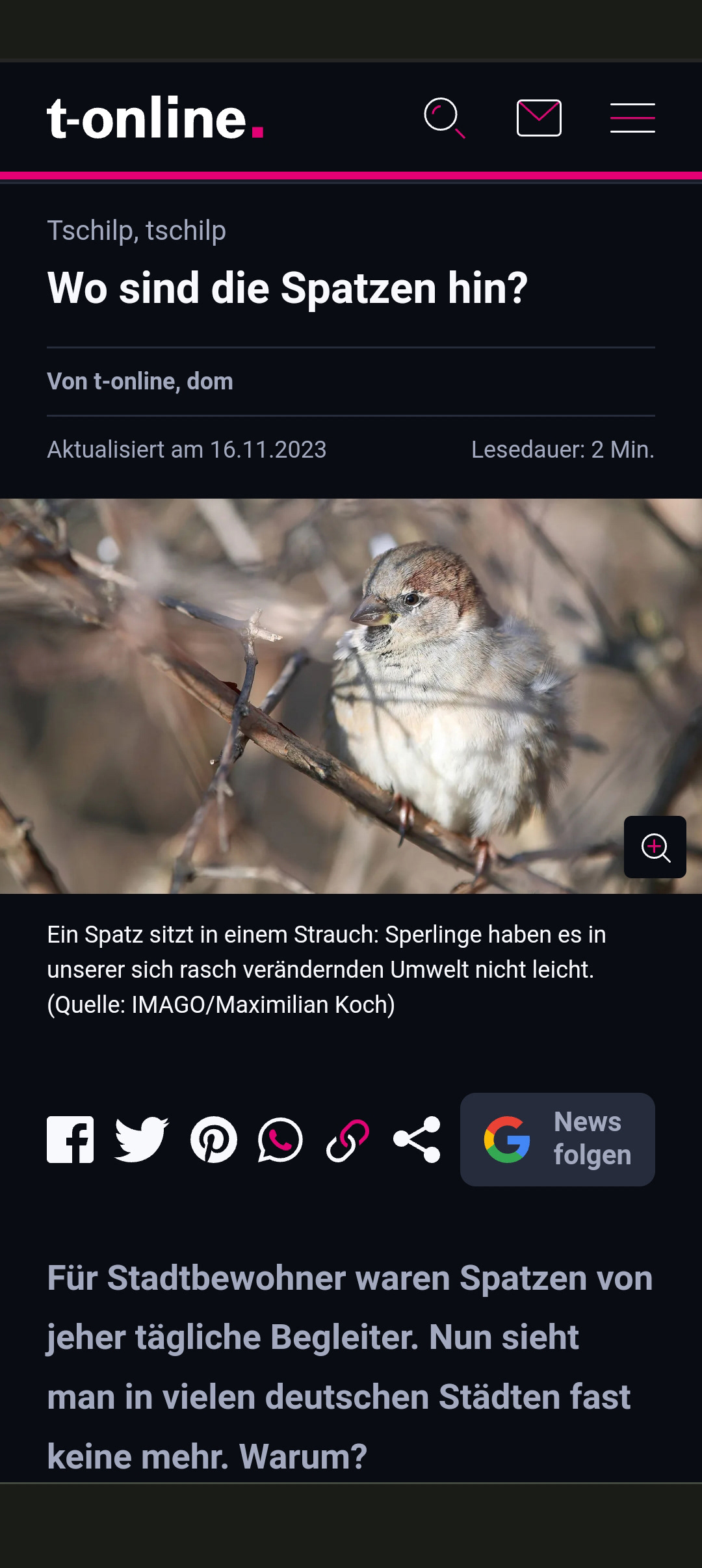702x1568 pixels.
Task: Follow on Google News
Action: click(558, 1140)
